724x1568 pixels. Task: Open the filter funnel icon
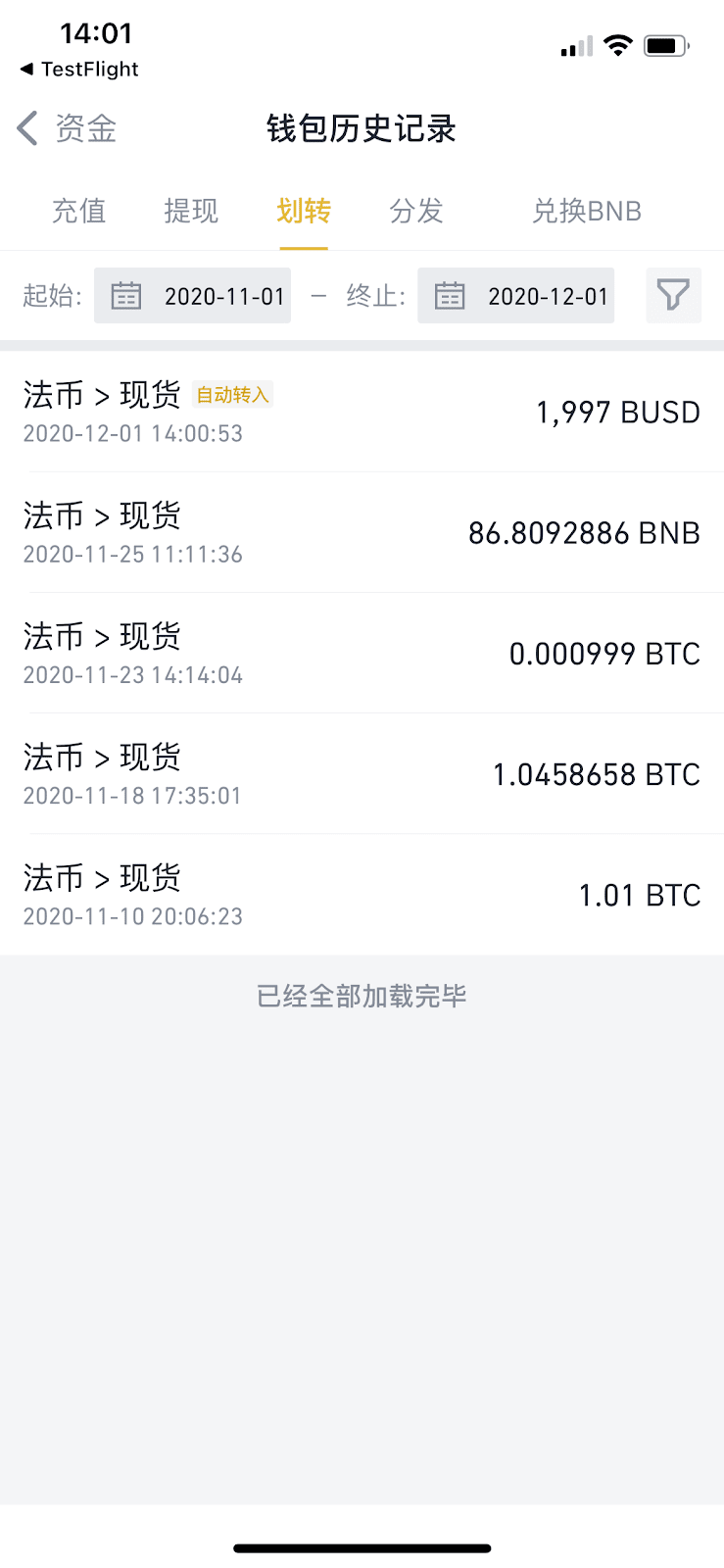[674, 295]
